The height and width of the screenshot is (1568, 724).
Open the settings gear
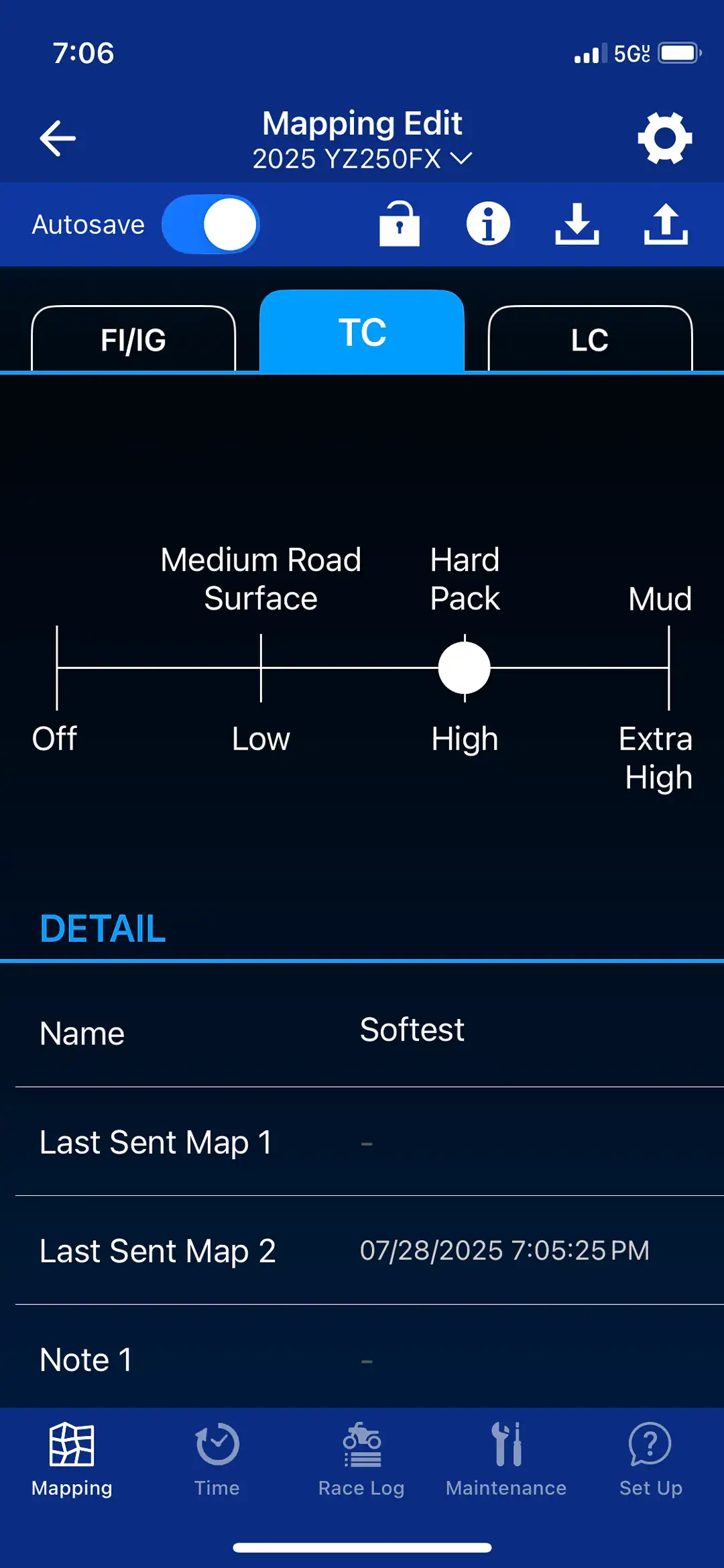664,138
